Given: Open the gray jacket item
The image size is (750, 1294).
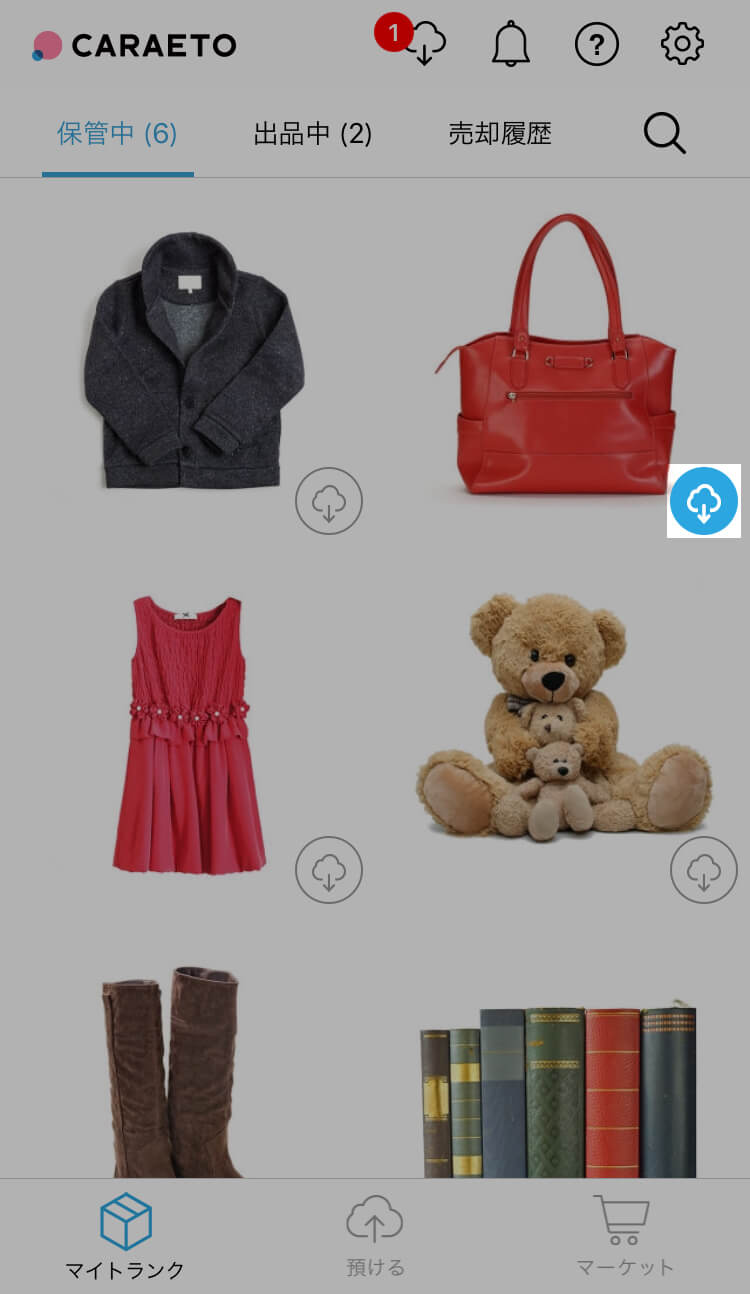Looking at the screenshot, I should pos(190,360).
